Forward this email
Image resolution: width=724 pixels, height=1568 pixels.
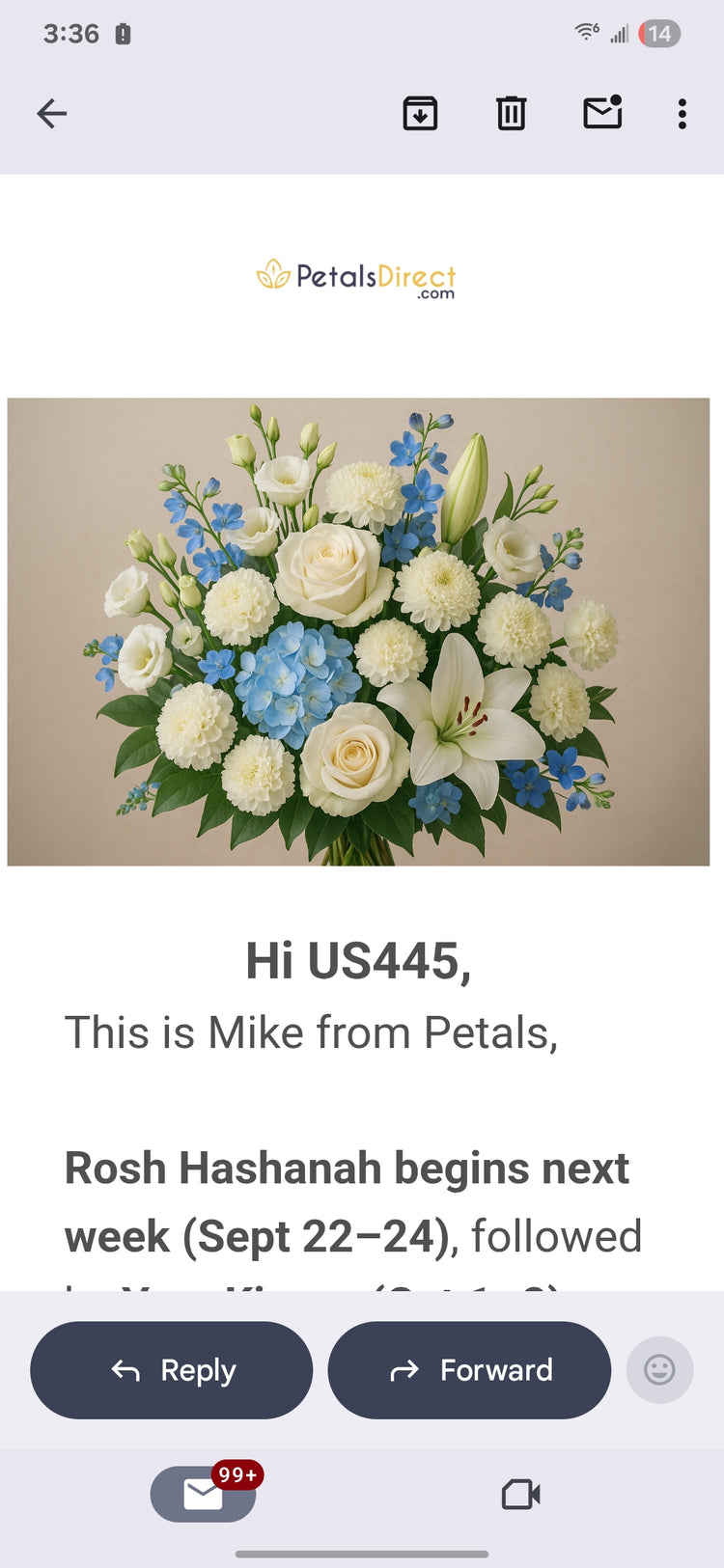[x=469, y=1370]
